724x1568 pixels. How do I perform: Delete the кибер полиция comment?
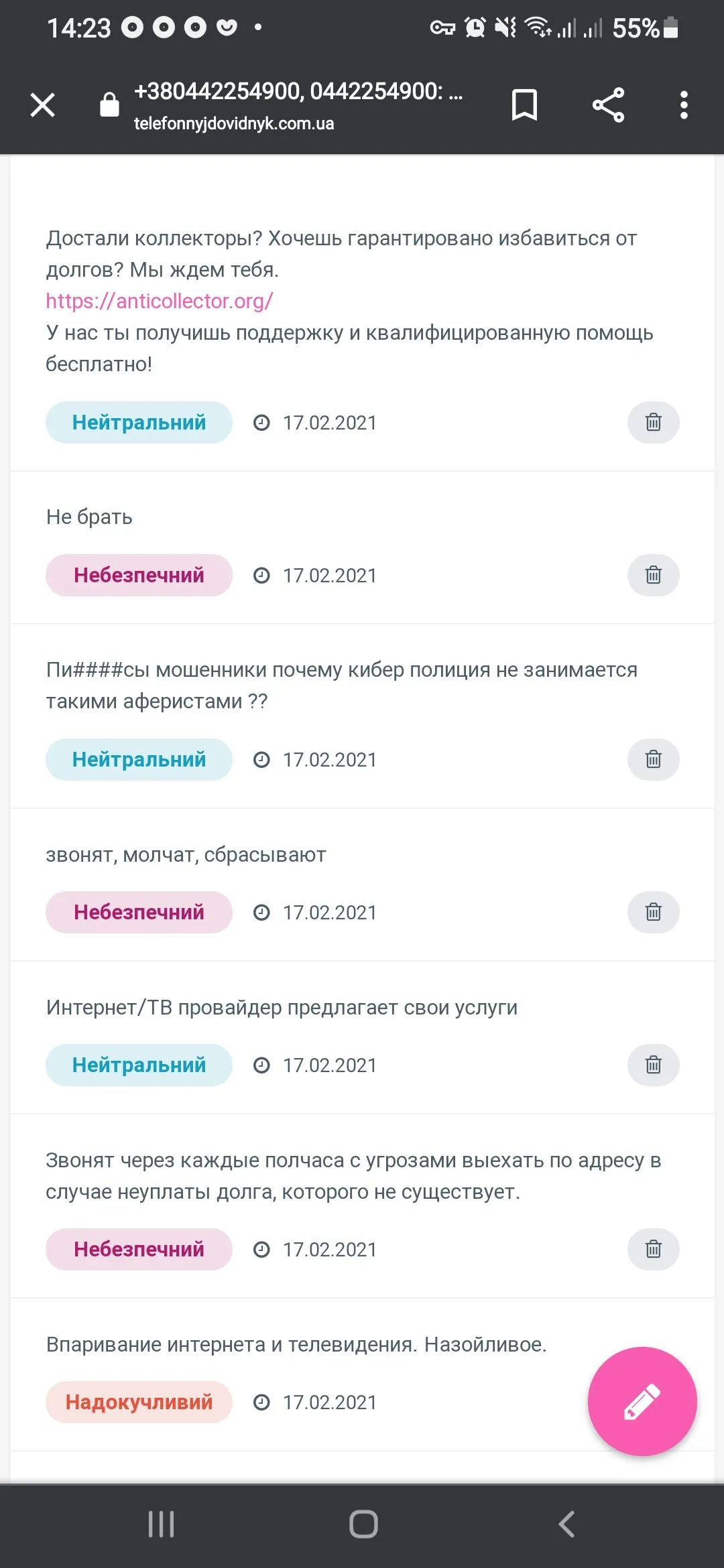[654, 759]
